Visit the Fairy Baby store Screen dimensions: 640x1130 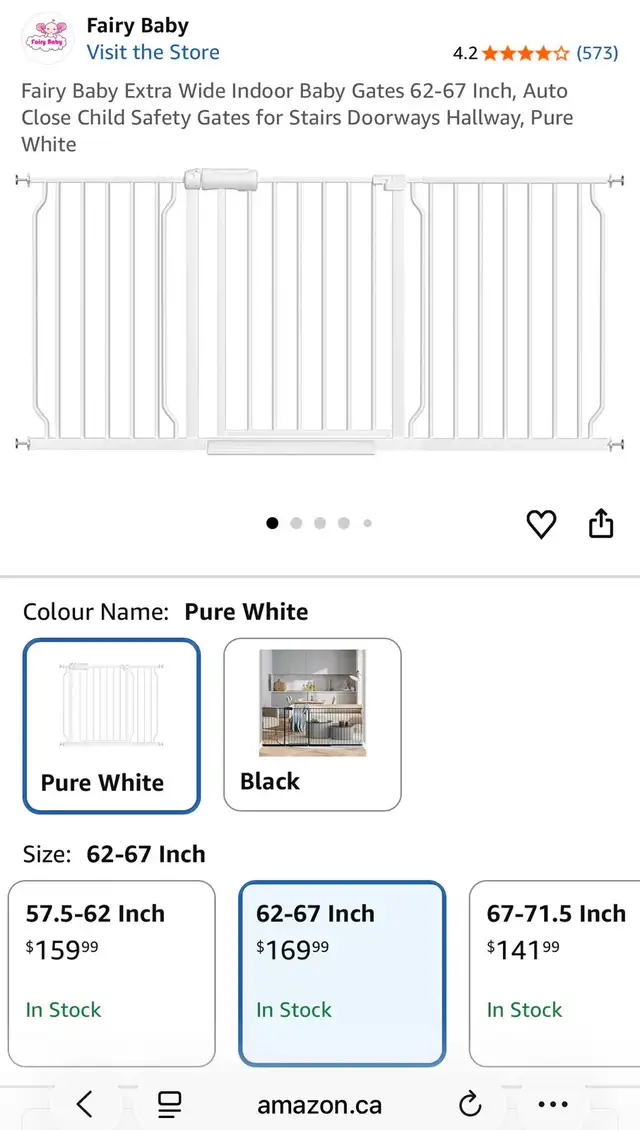[152, 52]
